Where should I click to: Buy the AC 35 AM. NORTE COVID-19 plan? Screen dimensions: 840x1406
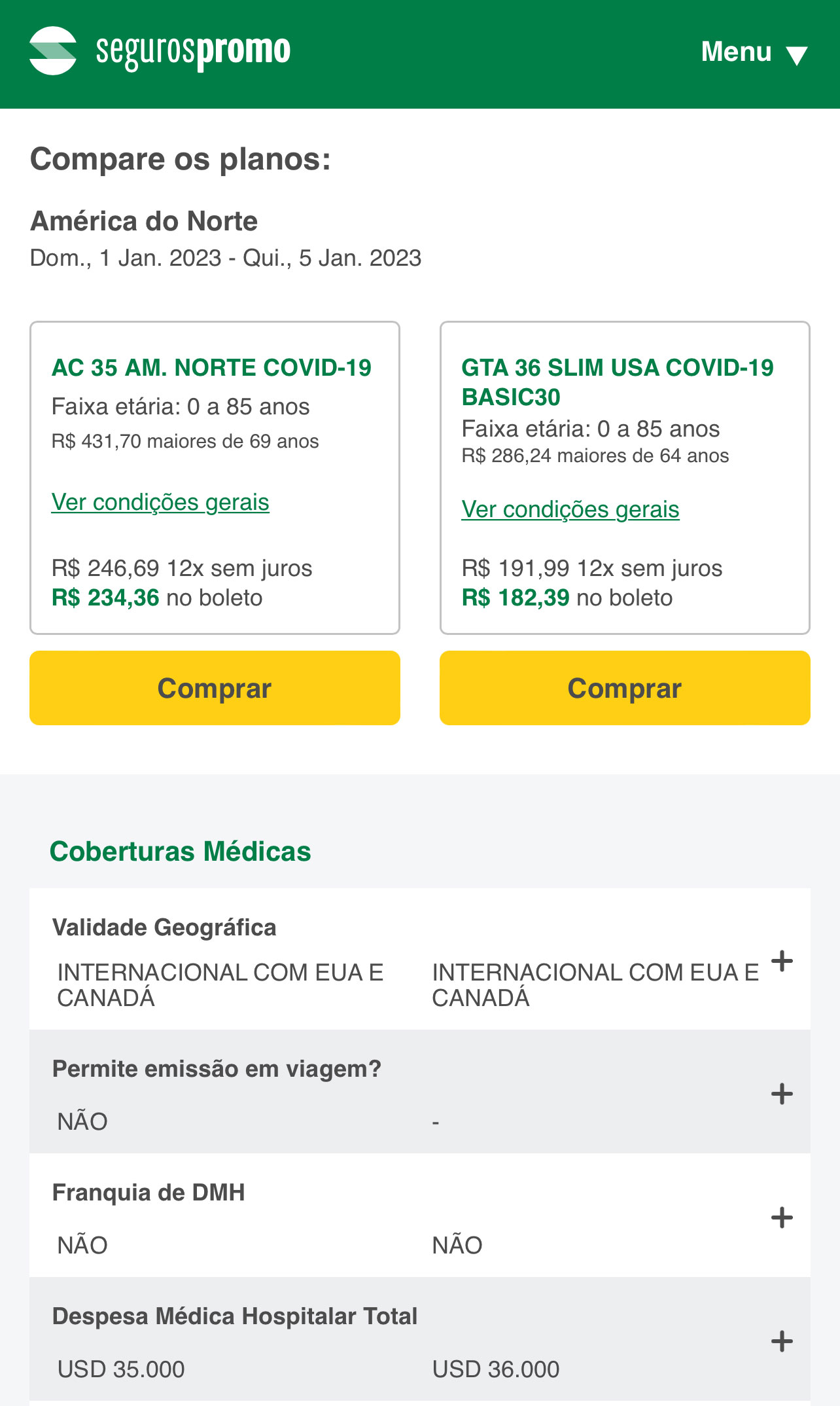[215, 688]
